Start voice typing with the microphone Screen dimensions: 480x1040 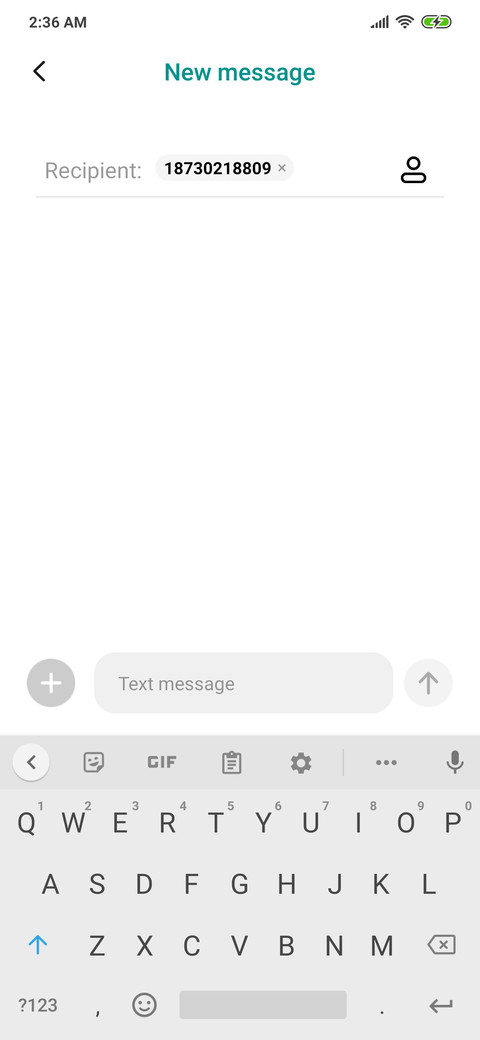click(x=455, y=763)
